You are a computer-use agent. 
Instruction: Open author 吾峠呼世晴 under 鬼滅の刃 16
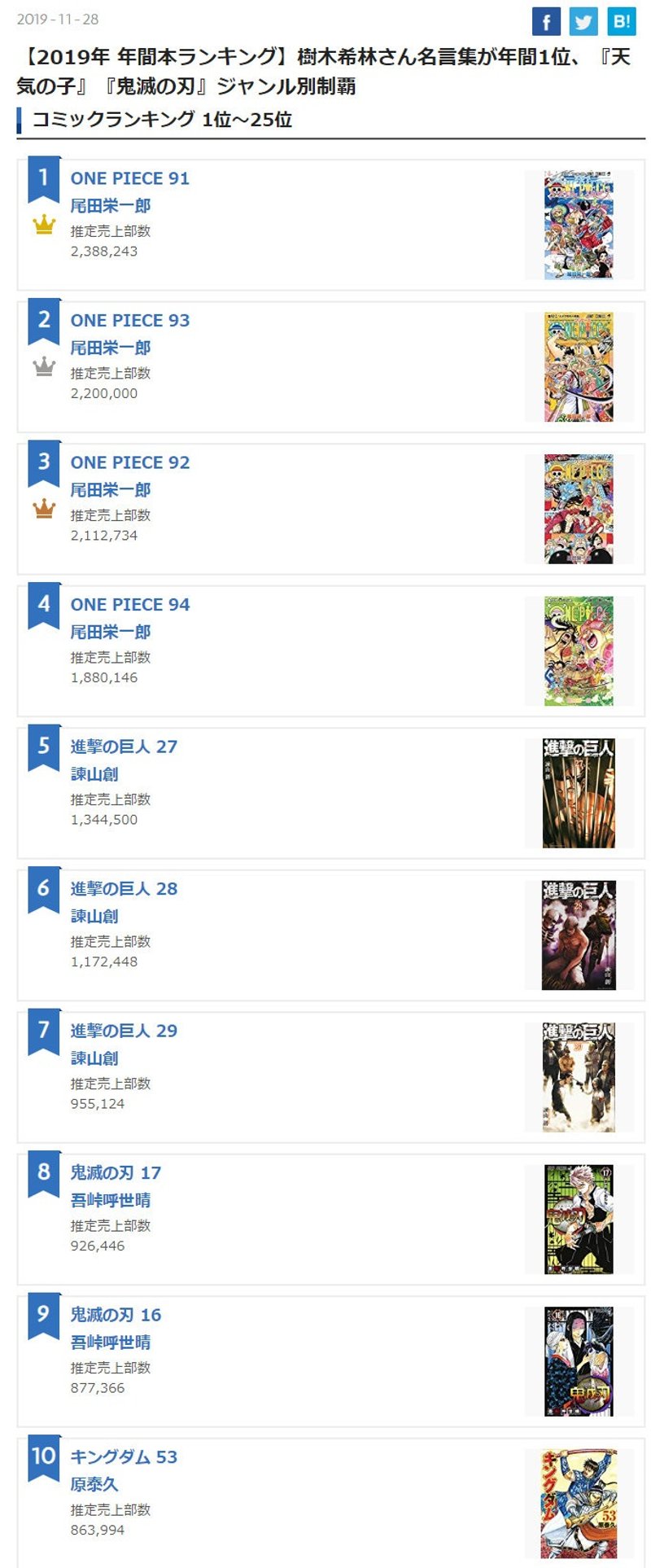point(110,1342)
